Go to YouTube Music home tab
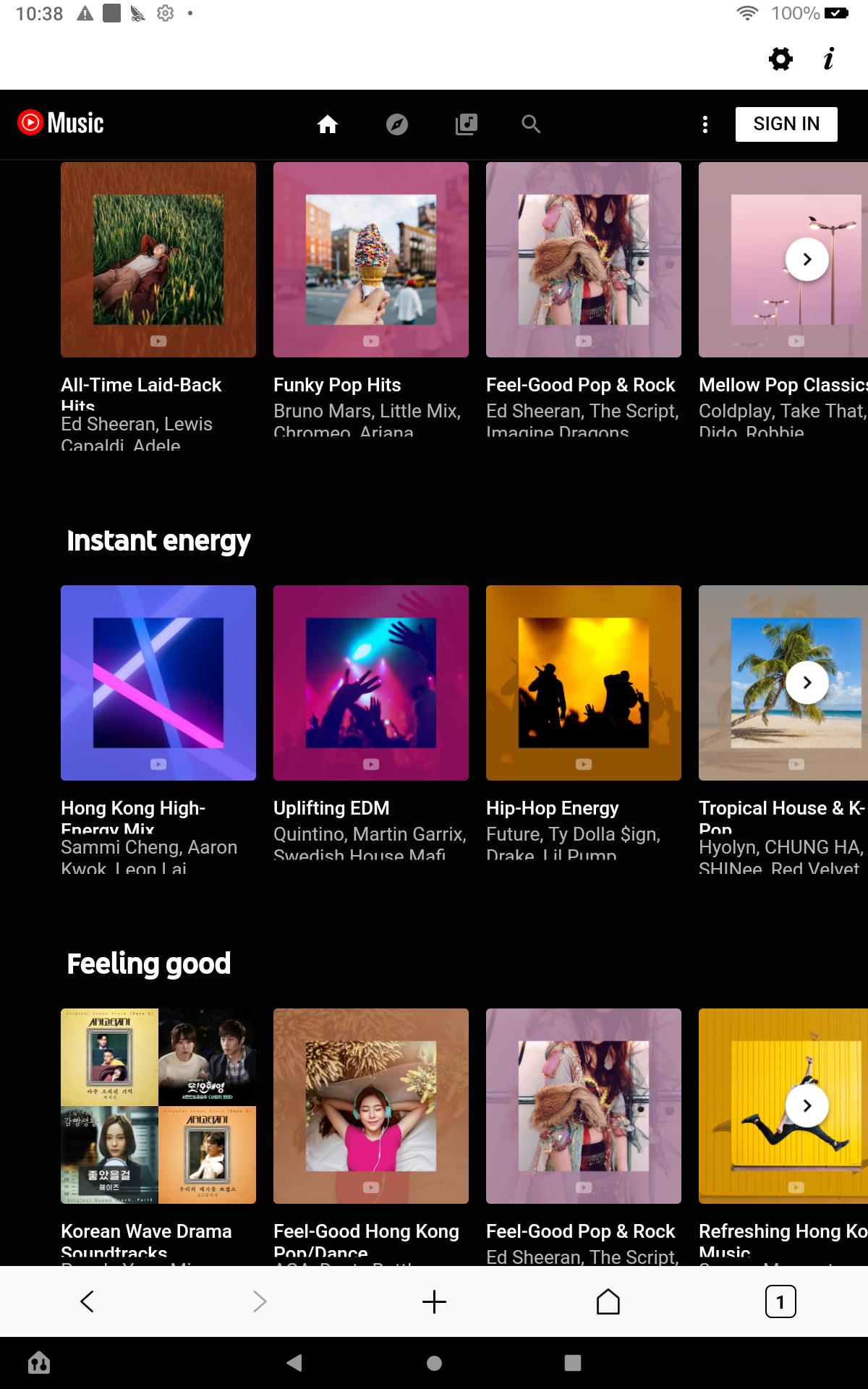Viewport: 868px width, 1389px height. coord(328,124)
